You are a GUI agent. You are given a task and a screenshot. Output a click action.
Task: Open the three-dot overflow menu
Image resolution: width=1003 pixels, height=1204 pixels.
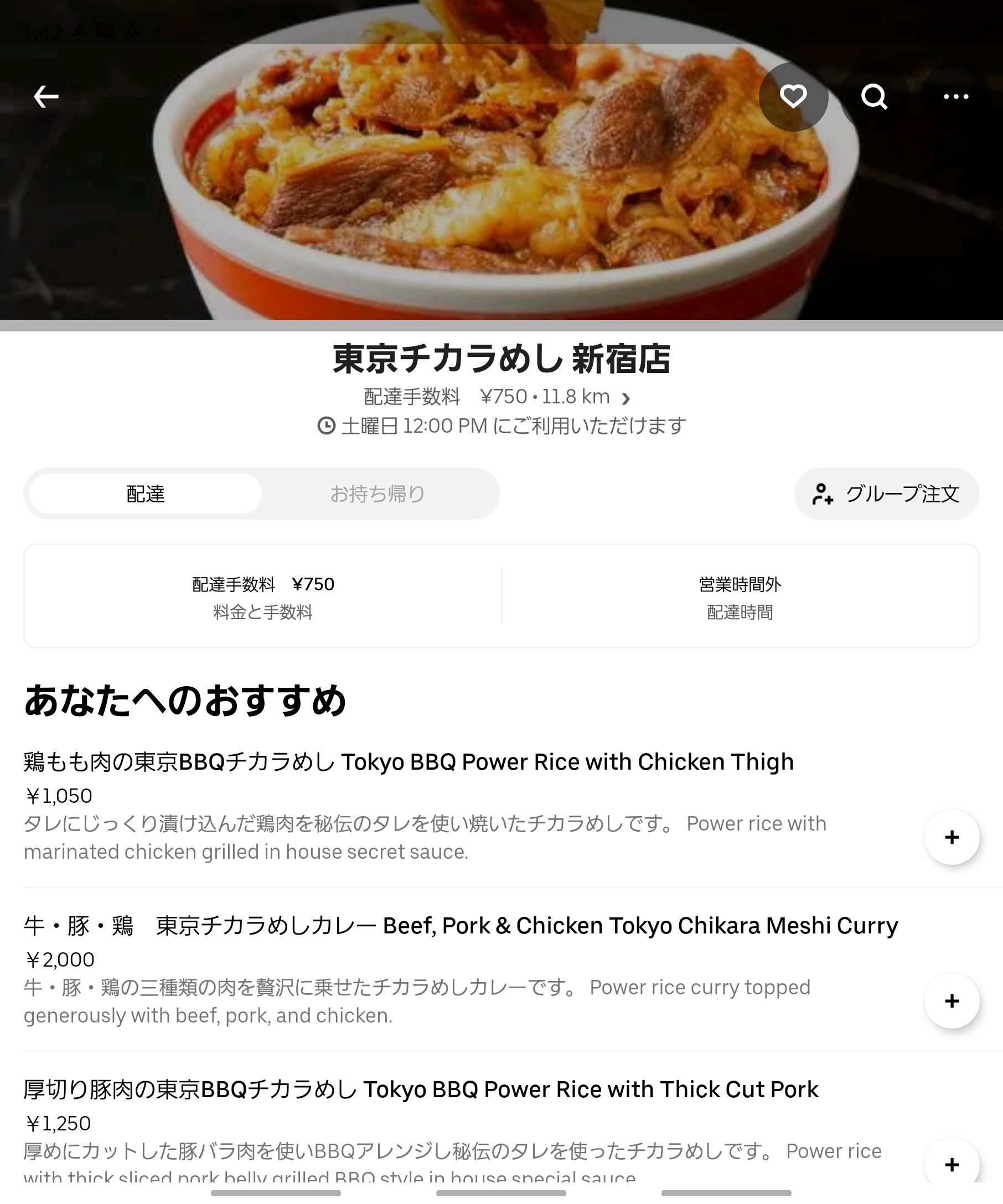(x=955, y=96)
